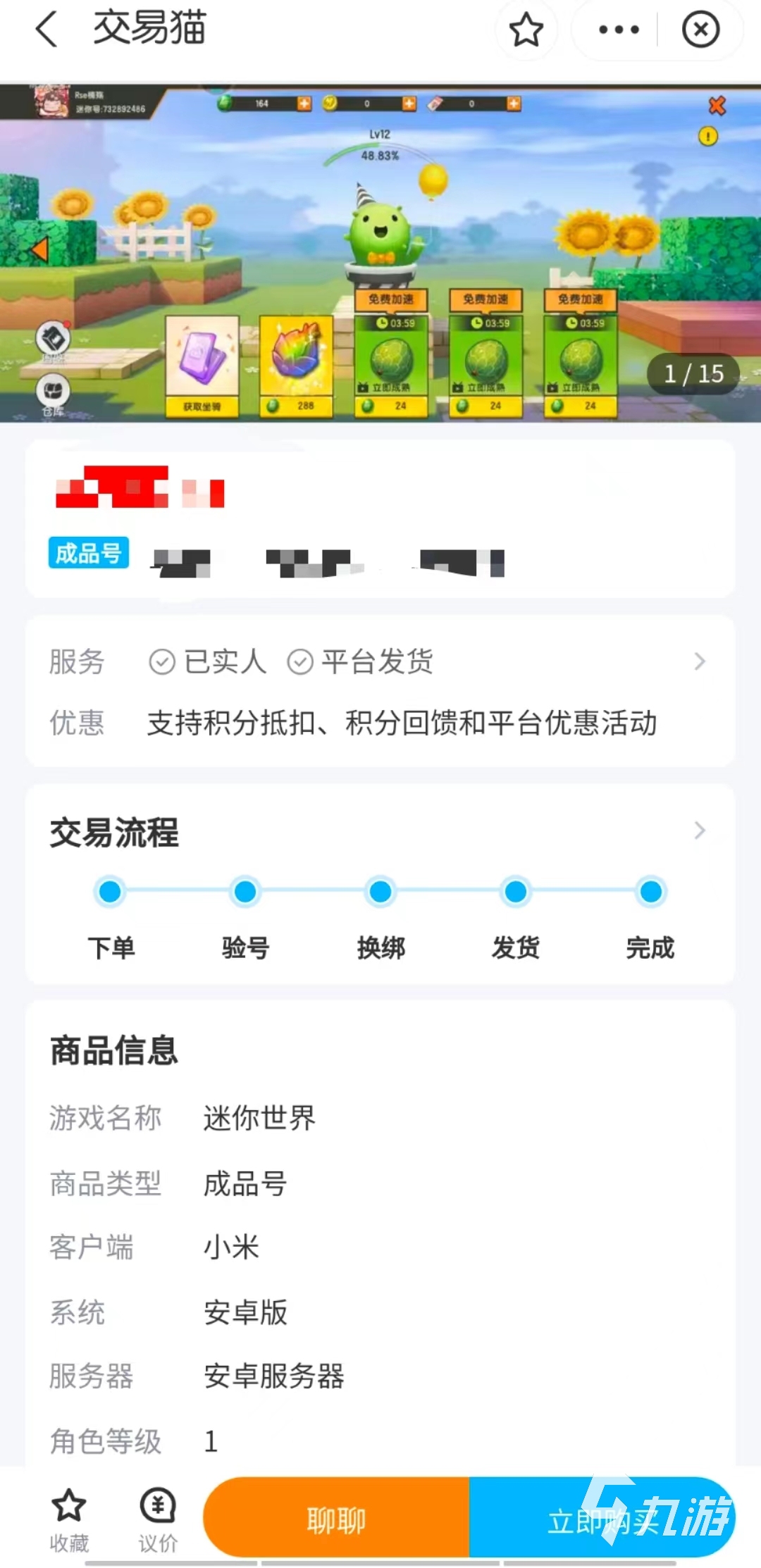Open the three-dot more menu
This screenshot has width=761, height=1568.
pyautogui.click(x=618, y=30)
